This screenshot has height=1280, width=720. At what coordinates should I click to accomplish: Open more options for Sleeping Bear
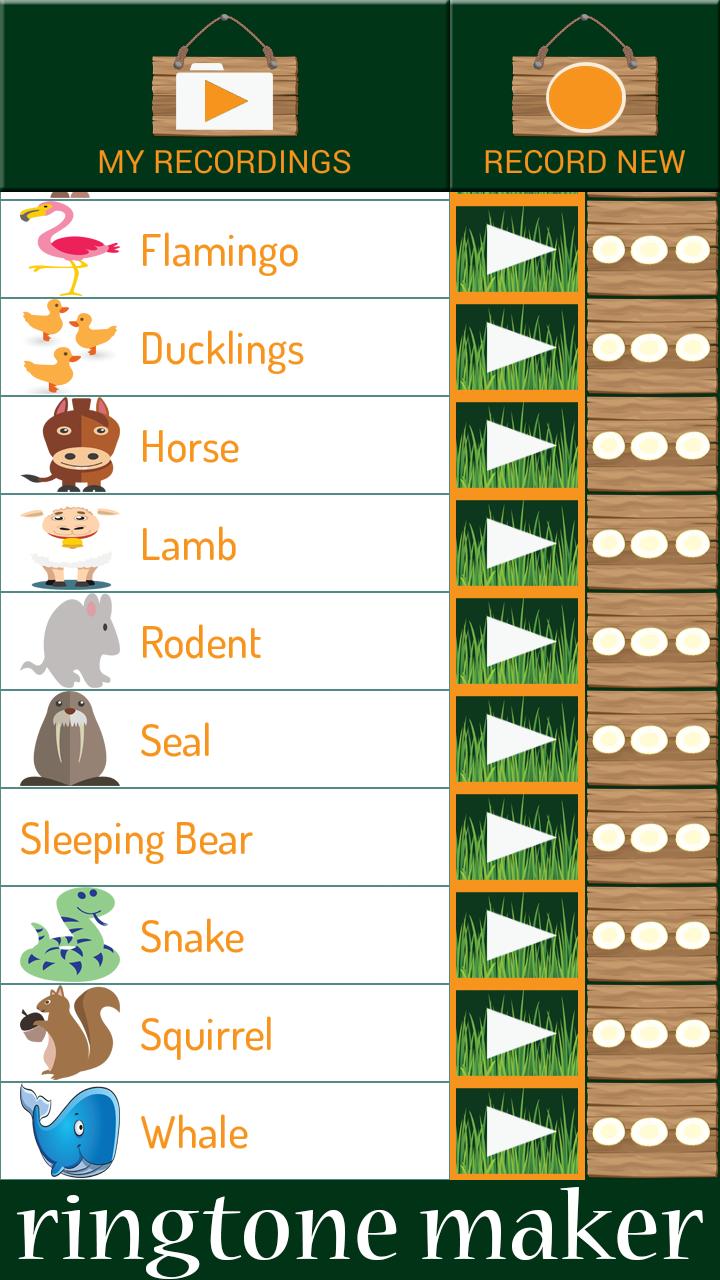651,837
